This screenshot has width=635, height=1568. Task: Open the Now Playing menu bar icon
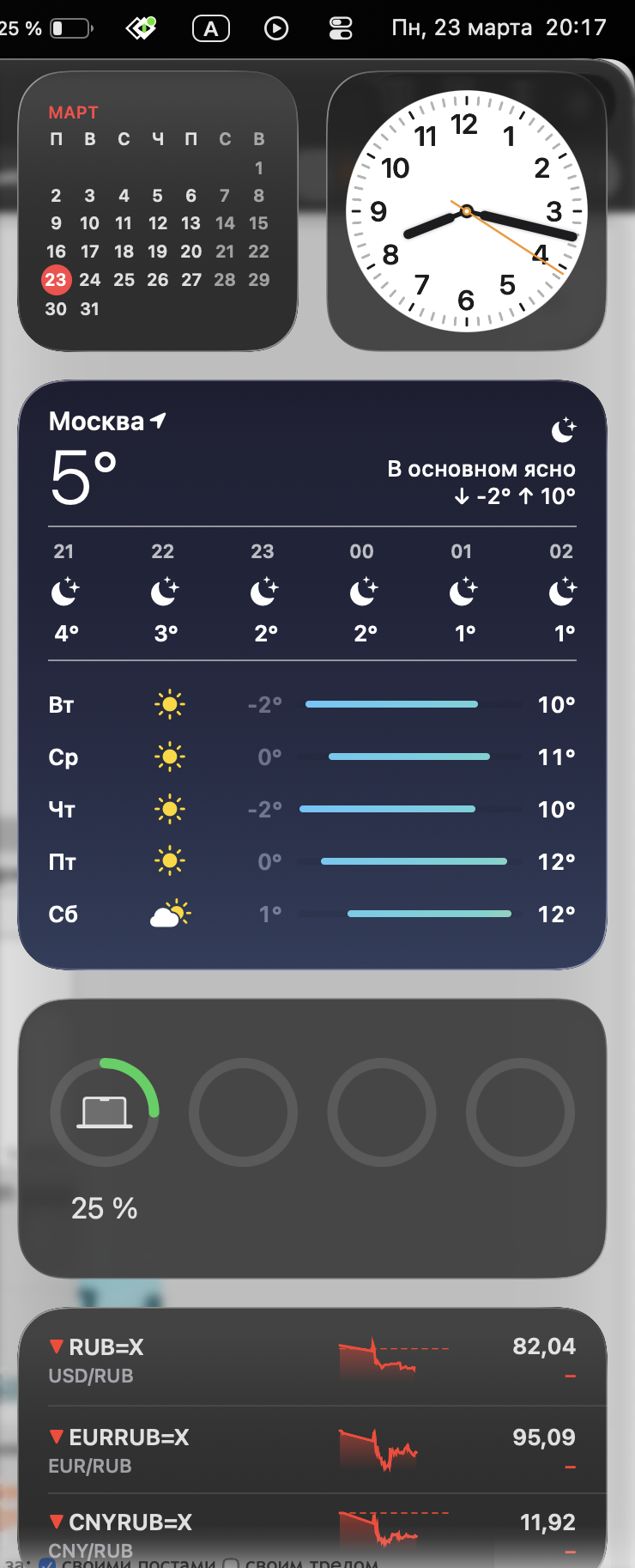pos(276,28)
